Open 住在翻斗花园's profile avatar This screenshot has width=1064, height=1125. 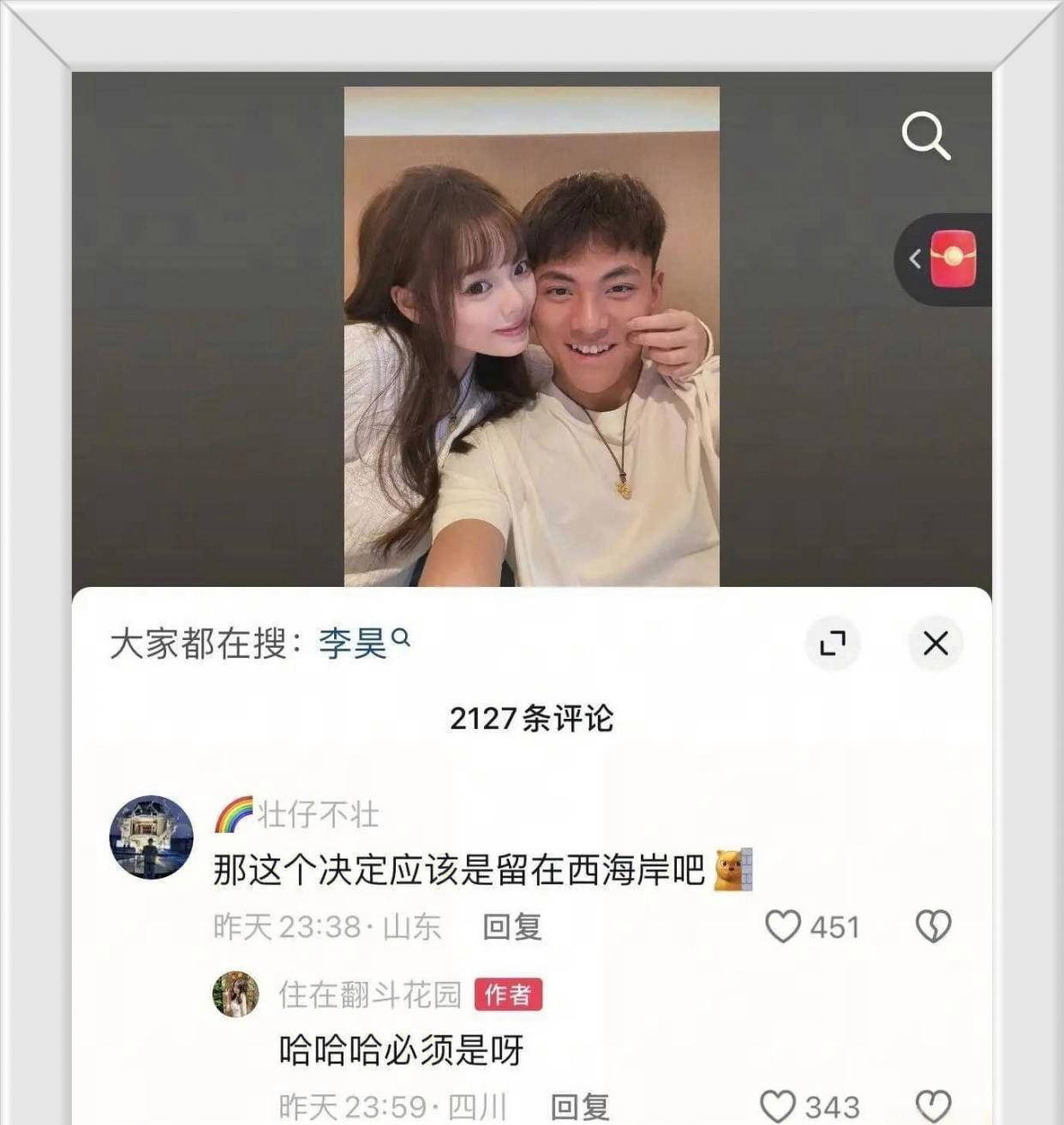236,994
